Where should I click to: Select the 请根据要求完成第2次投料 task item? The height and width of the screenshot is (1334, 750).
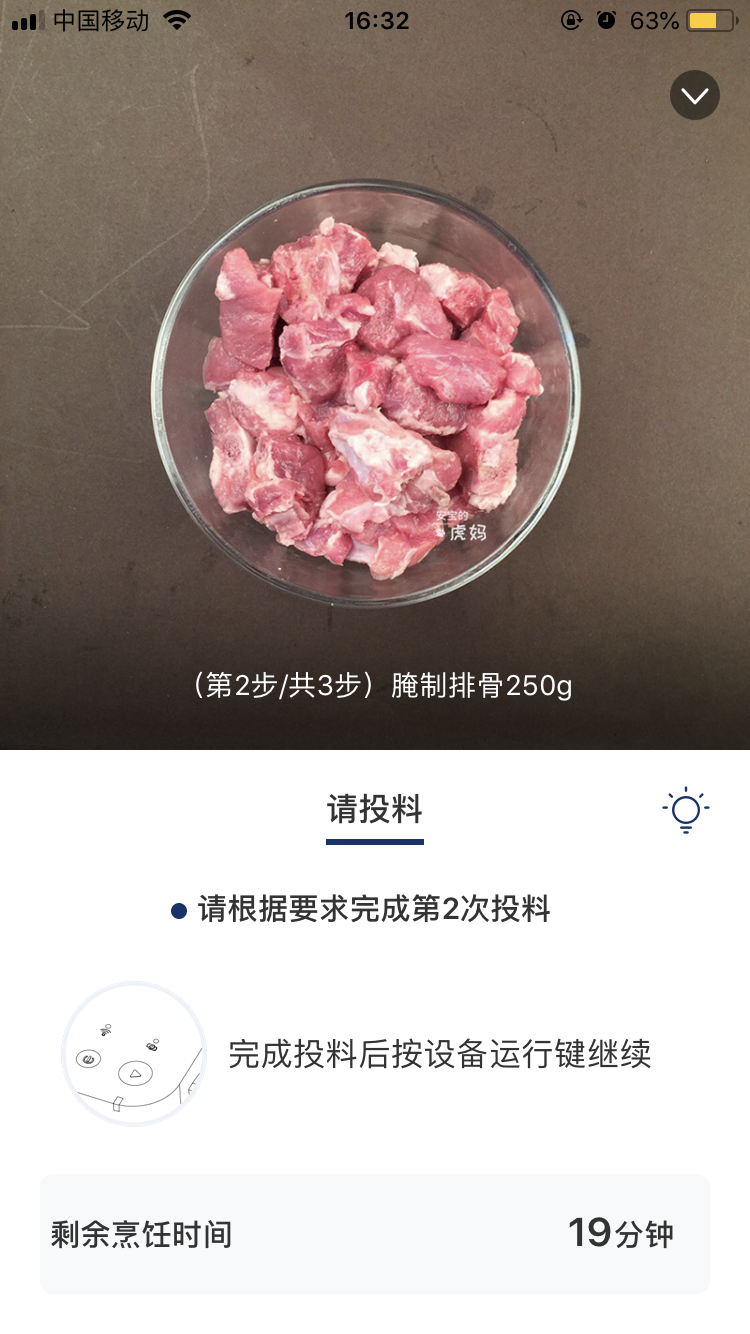coord(375,911)
